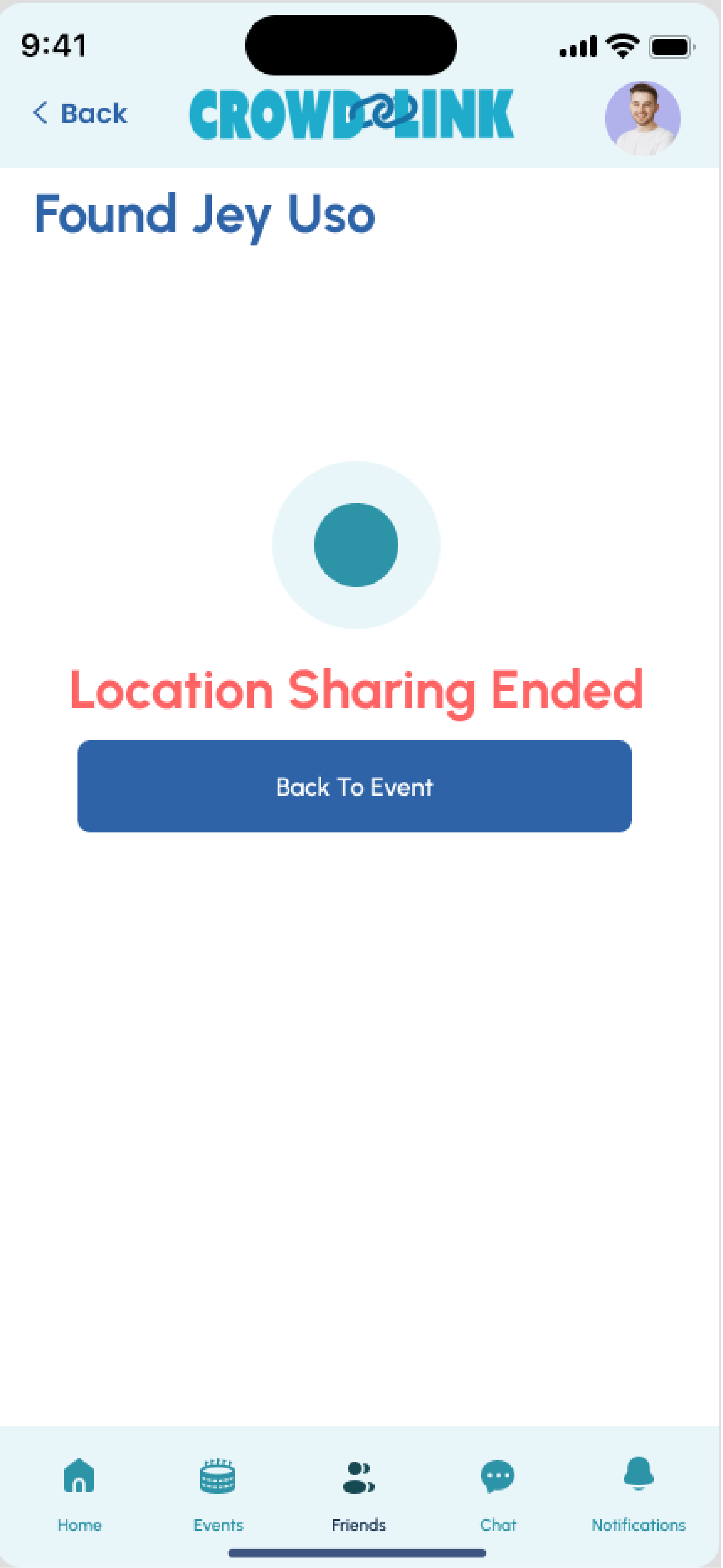Open the Notifications tab

point(638,1491)
